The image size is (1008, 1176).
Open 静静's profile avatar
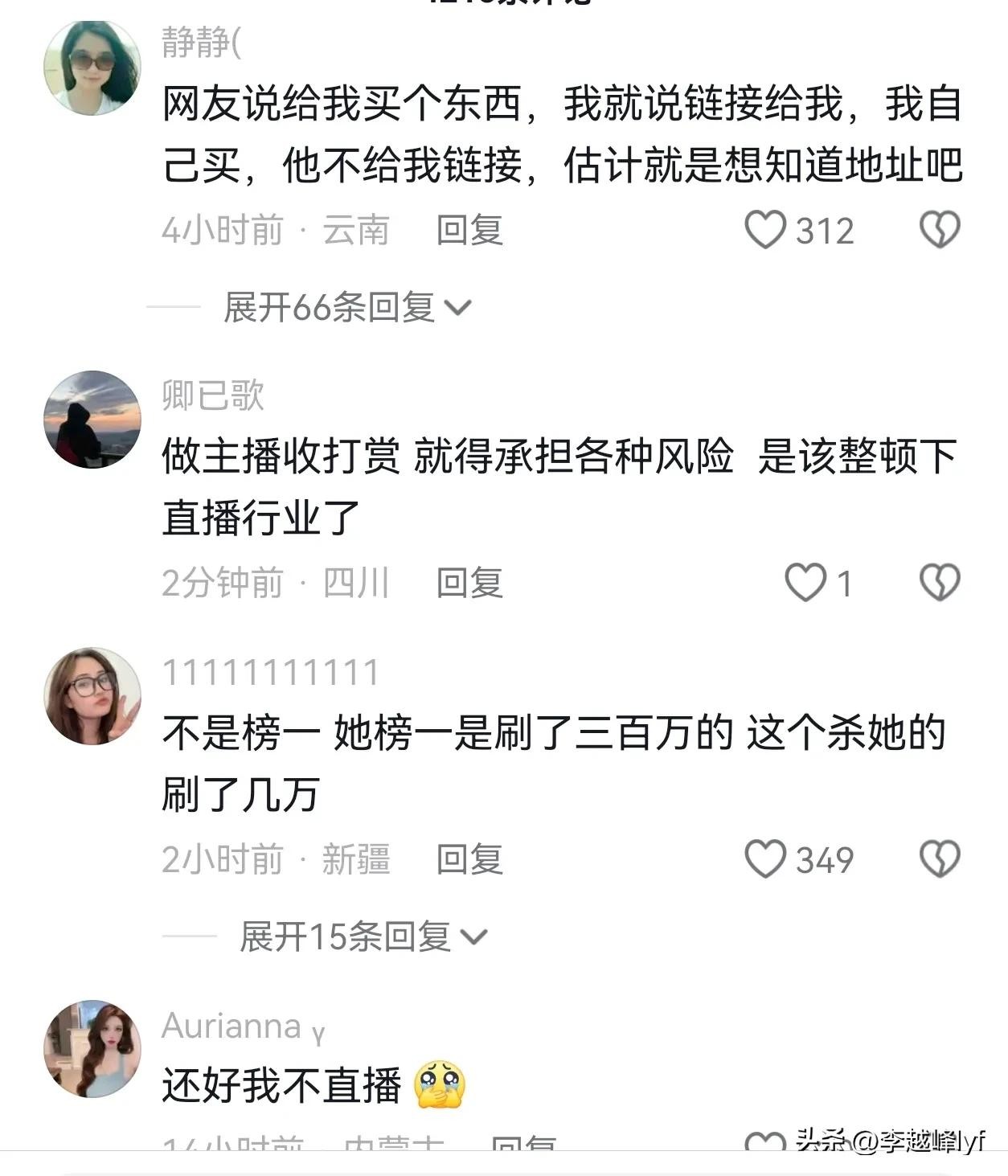coord(92,68)
